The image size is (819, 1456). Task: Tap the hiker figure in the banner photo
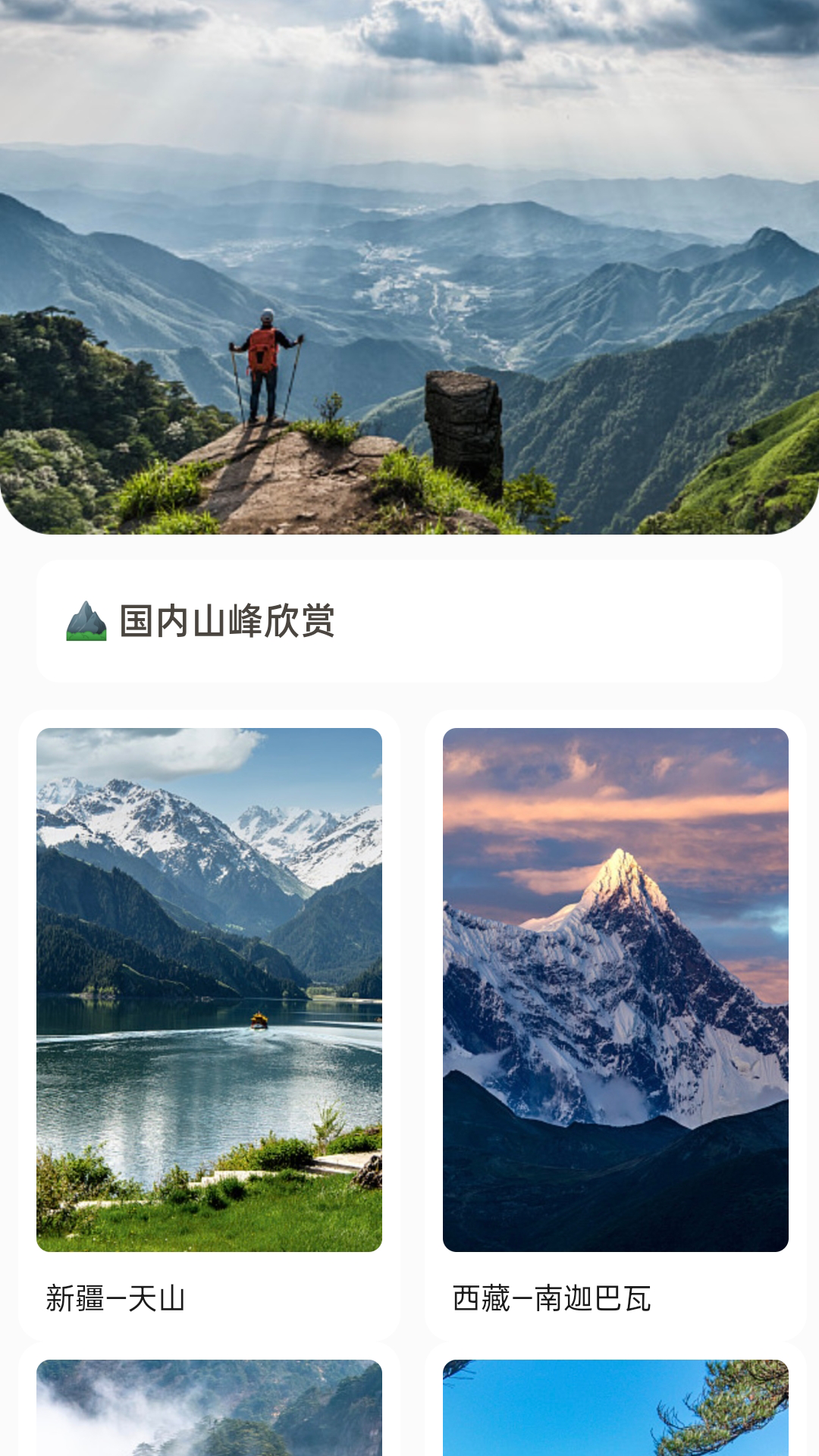point(264,364)
